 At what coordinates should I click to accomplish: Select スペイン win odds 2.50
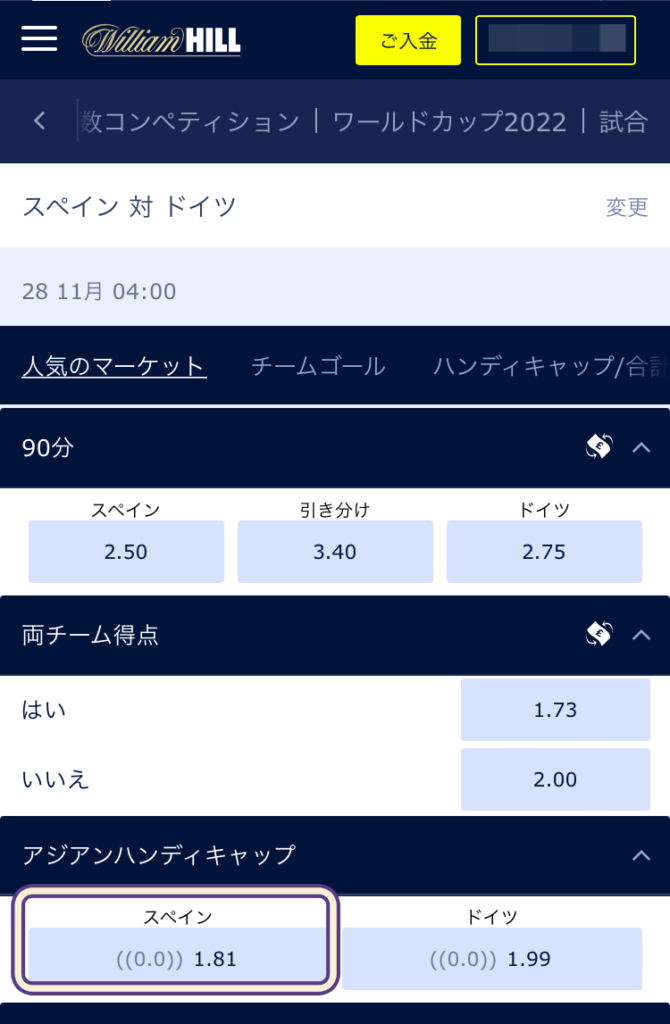tap(126, 552)
